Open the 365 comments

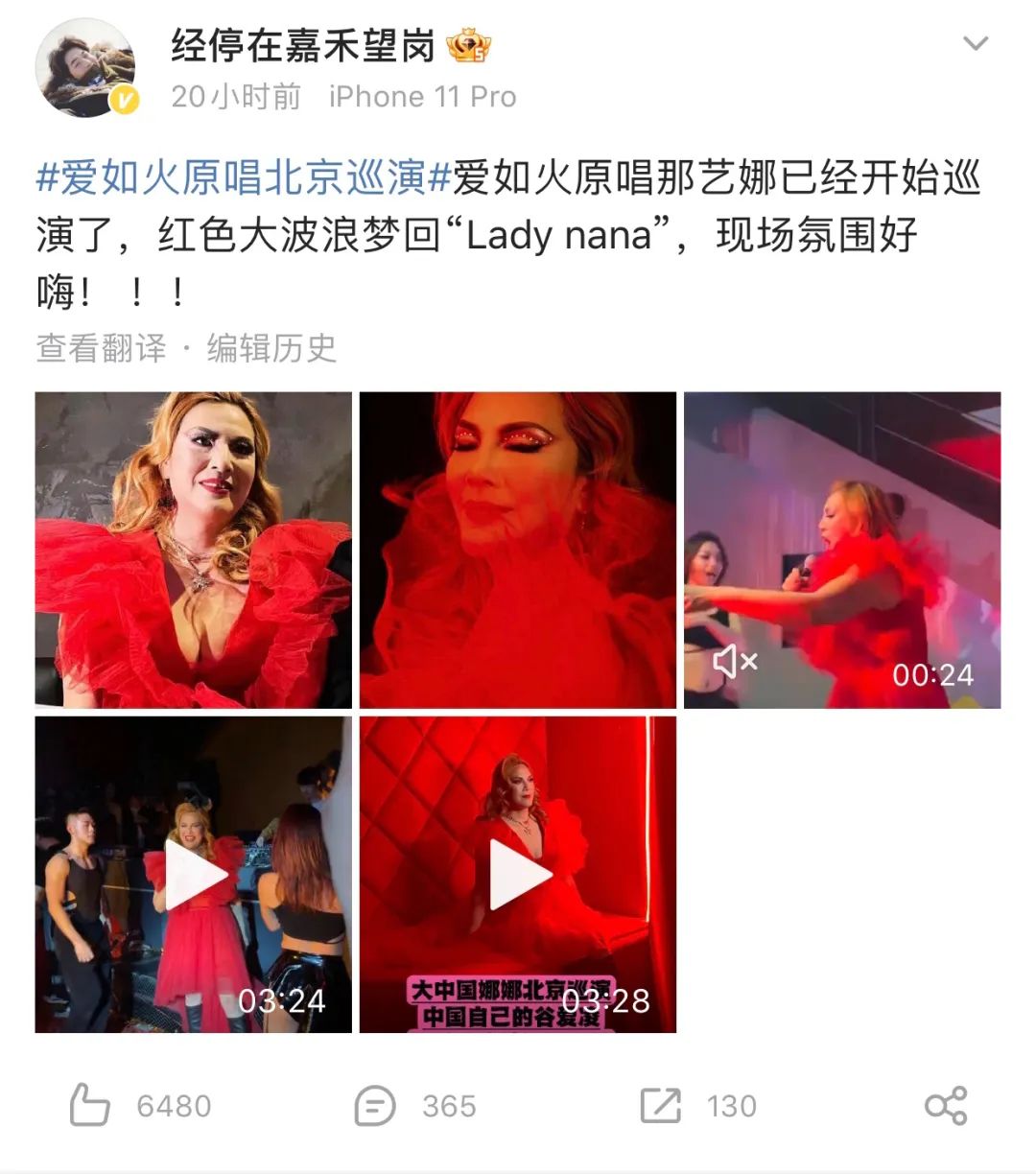point(375,1105)
